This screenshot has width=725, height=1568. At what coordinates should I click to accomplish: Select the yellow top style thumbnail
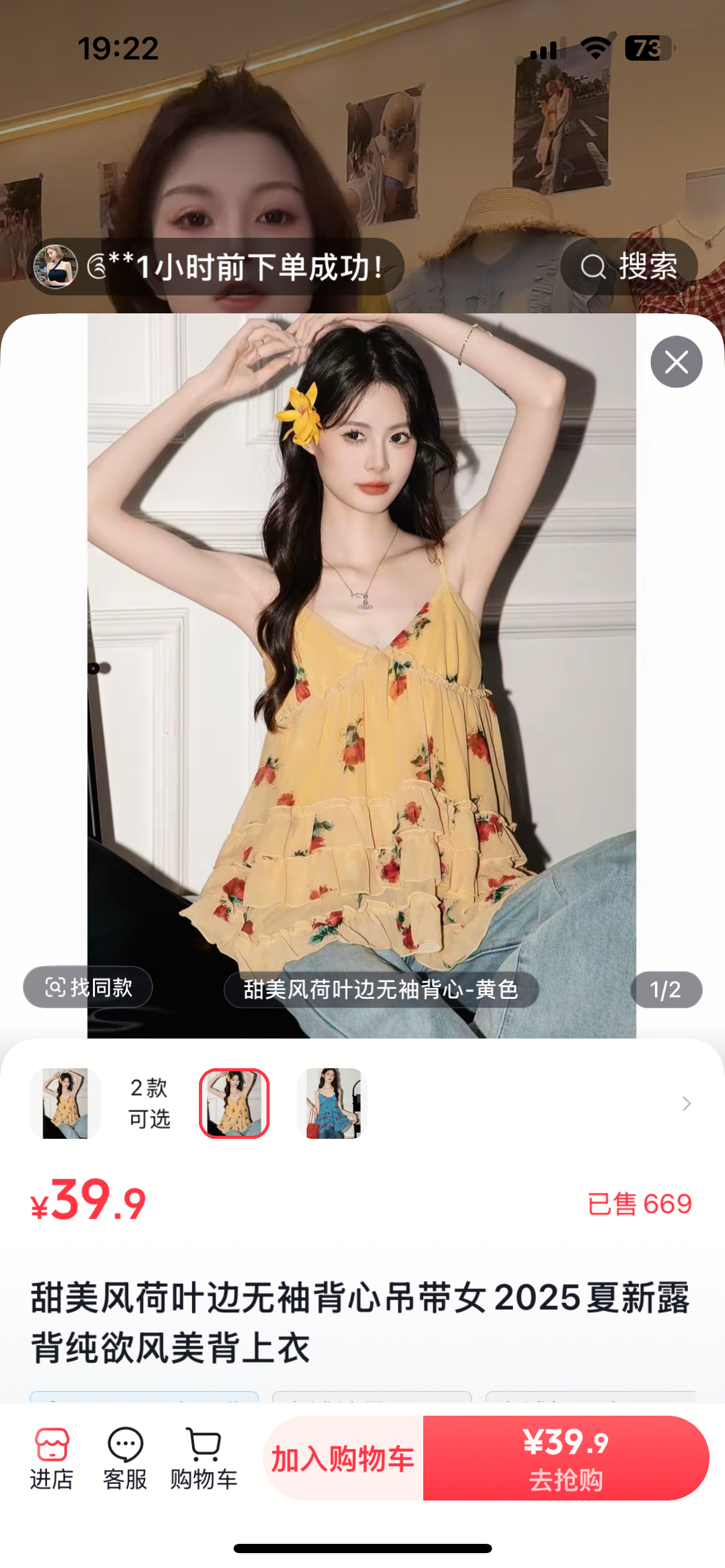(234, 1104)
